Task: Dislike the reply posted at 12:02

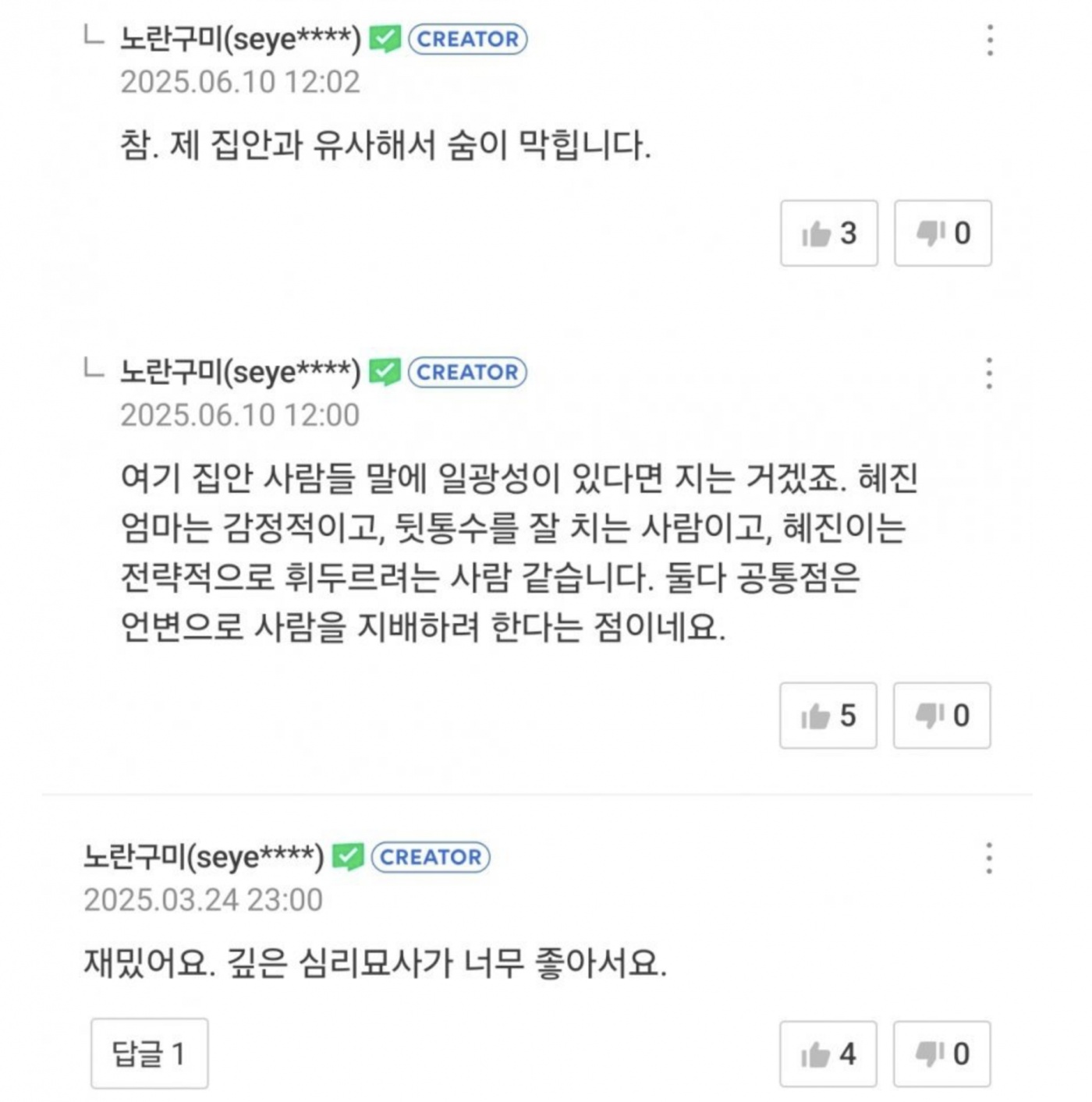Action: click(x=942, y=233)
